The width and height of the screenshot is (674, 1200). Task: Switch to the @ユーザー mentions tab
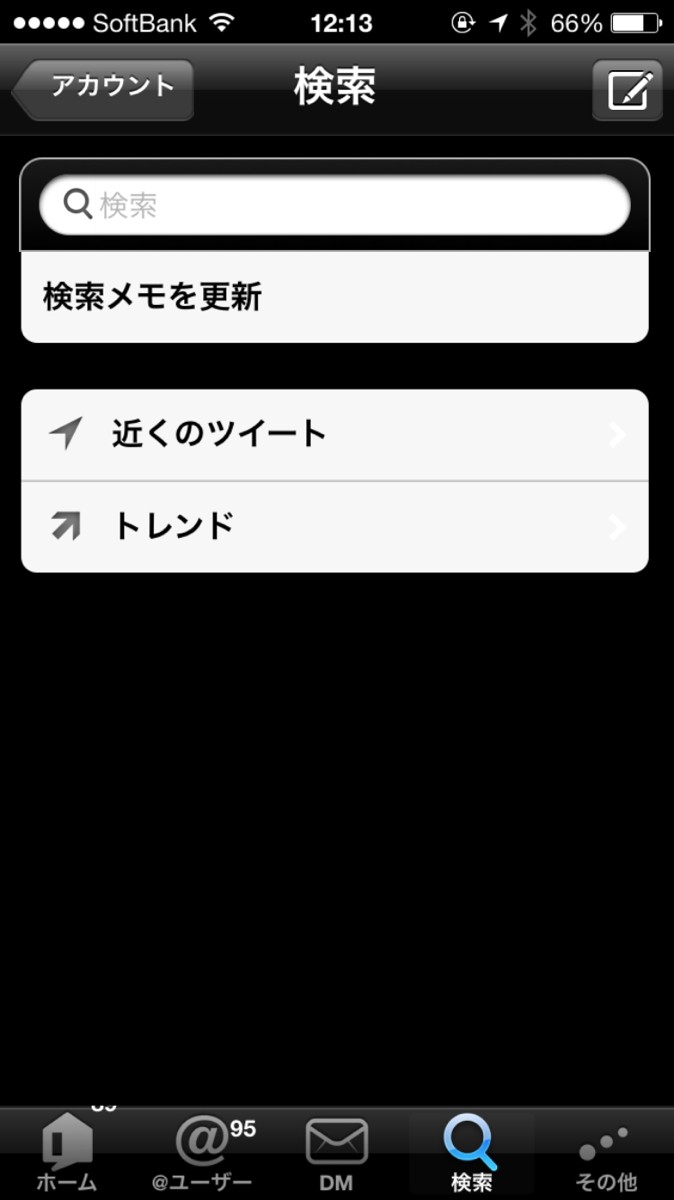tap(203, 1153)
